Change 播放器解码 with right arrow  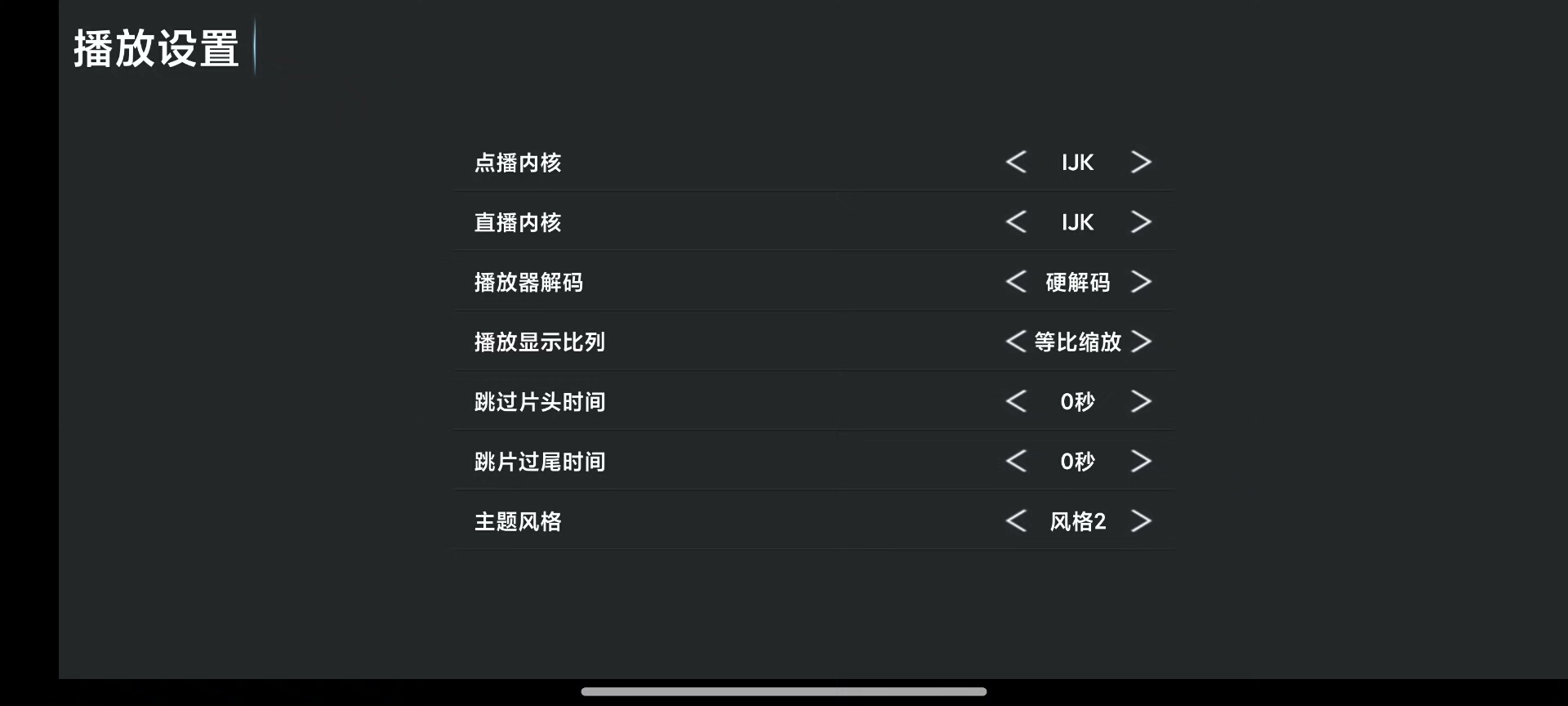(x=1141, y=282)
